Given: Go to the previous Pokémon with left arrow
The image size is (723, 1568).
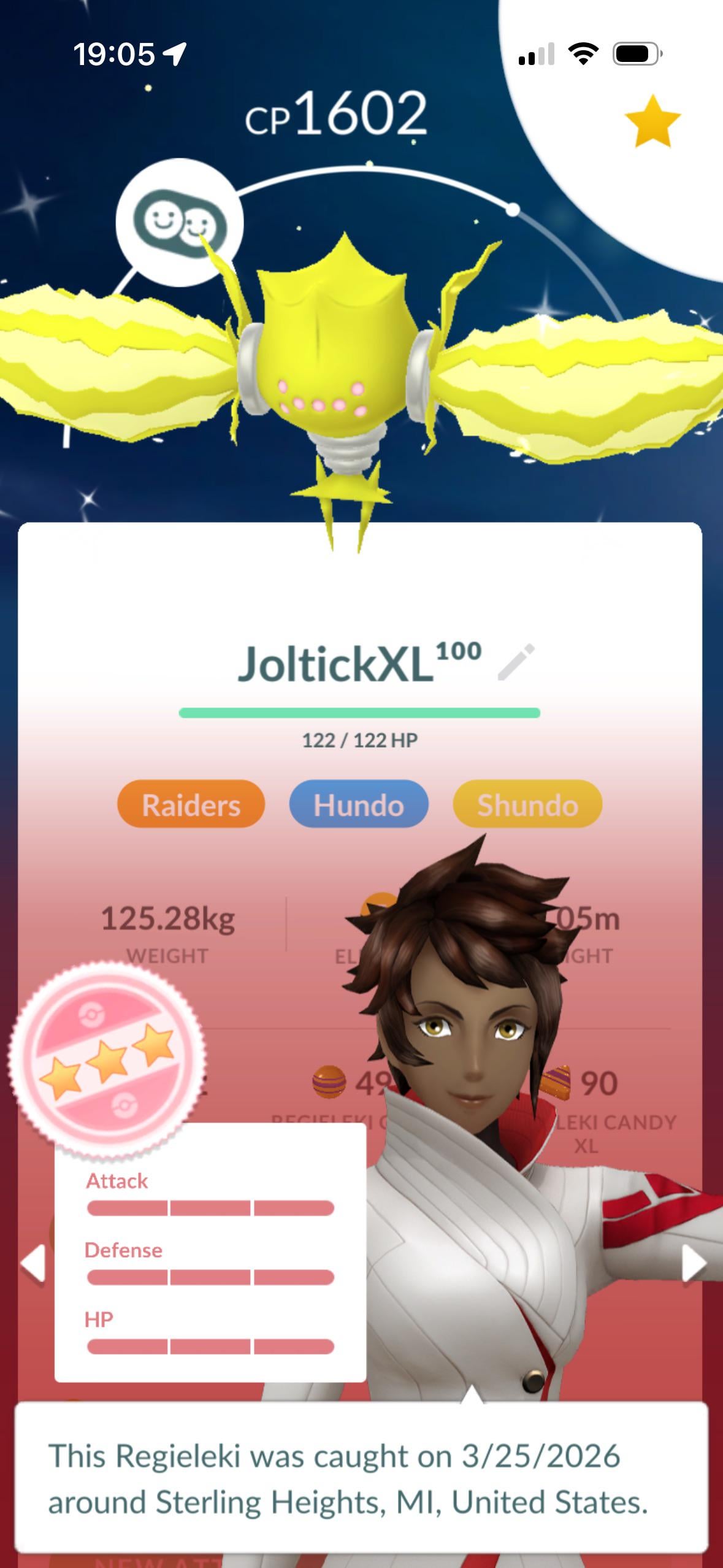Looking at the screenshot, I should point(33,1263).
